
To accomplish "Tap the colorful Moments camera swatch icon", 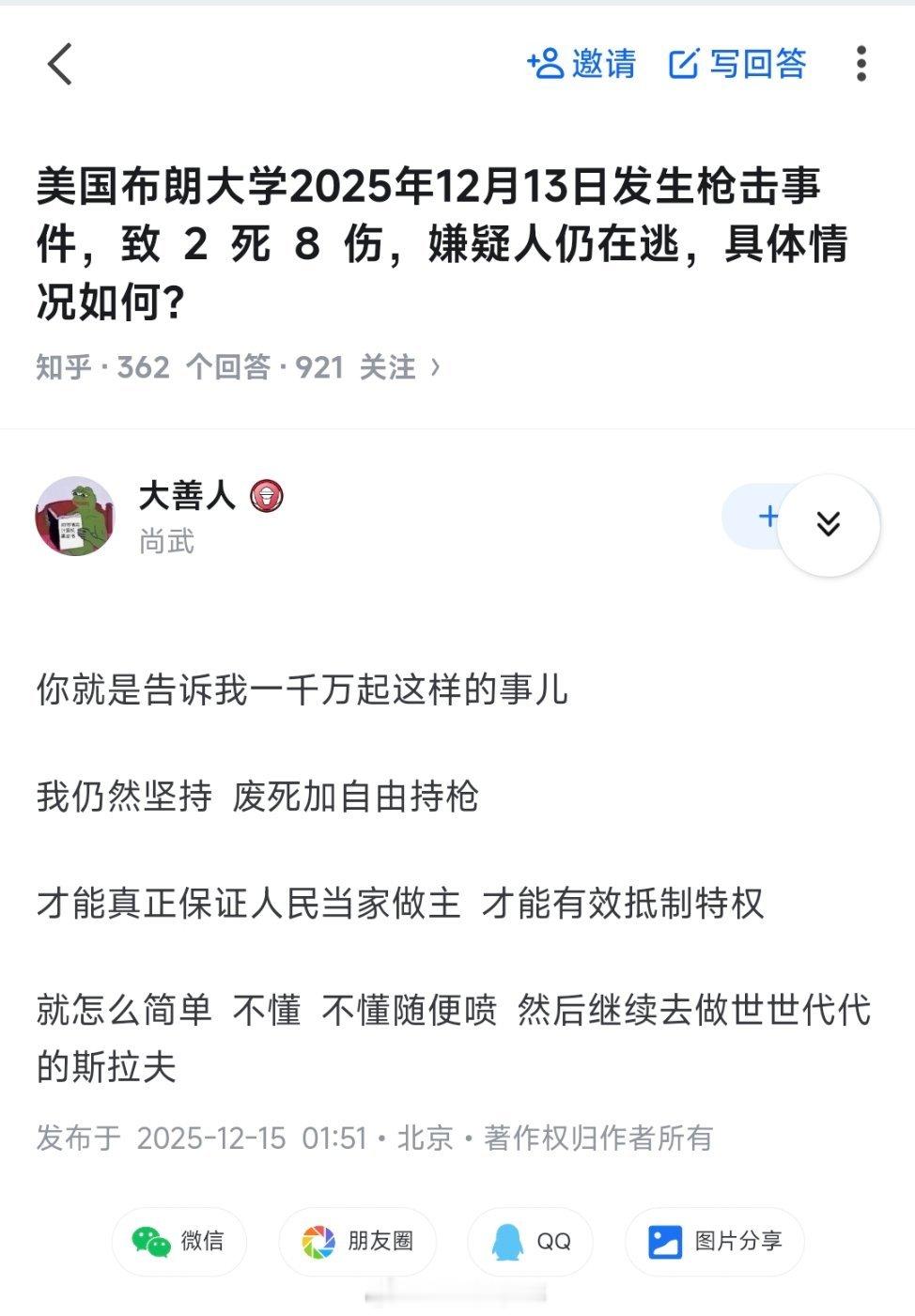I will click(x=317, y=1240).
